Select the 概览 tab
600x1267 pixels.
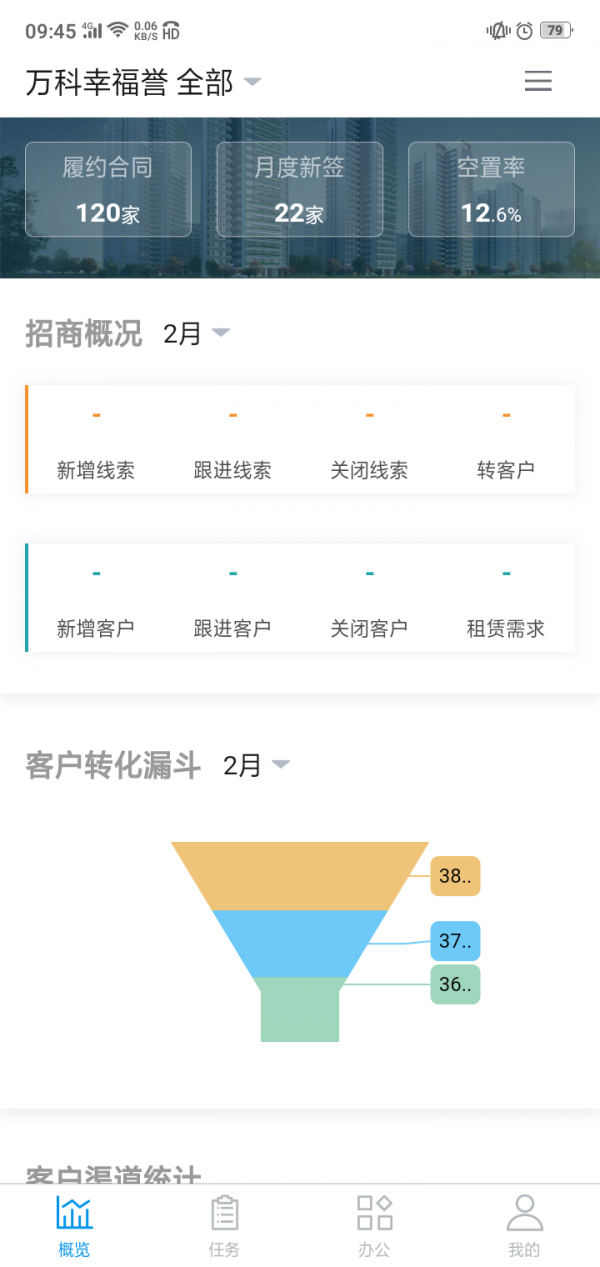pyautogui.click(x=74, y=1226)
